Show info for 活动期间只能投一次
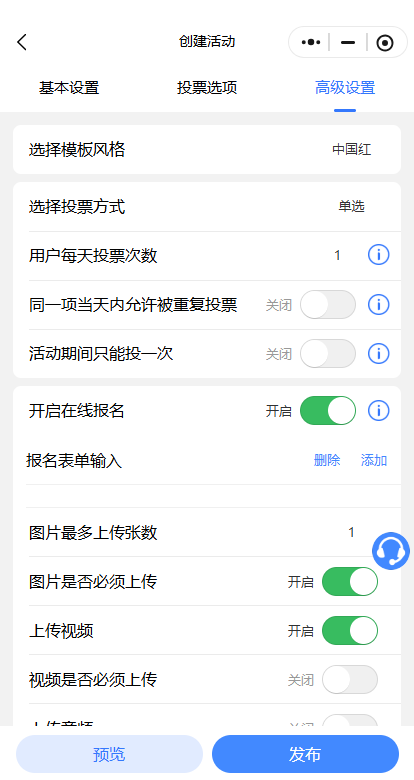The image size is (414, 780). tap(379, 354)
